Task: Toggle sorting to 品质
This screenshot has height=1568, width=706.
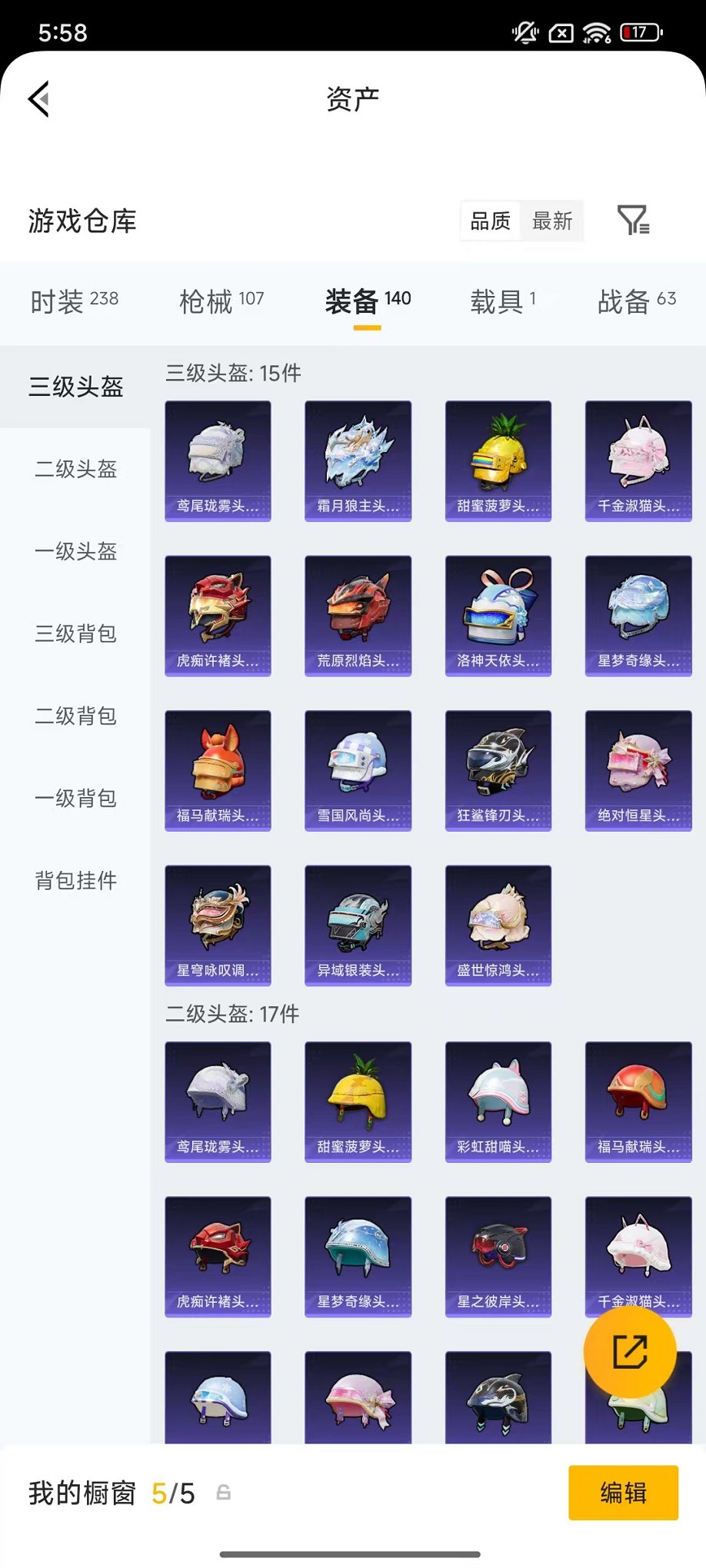Action: point(489,221)
